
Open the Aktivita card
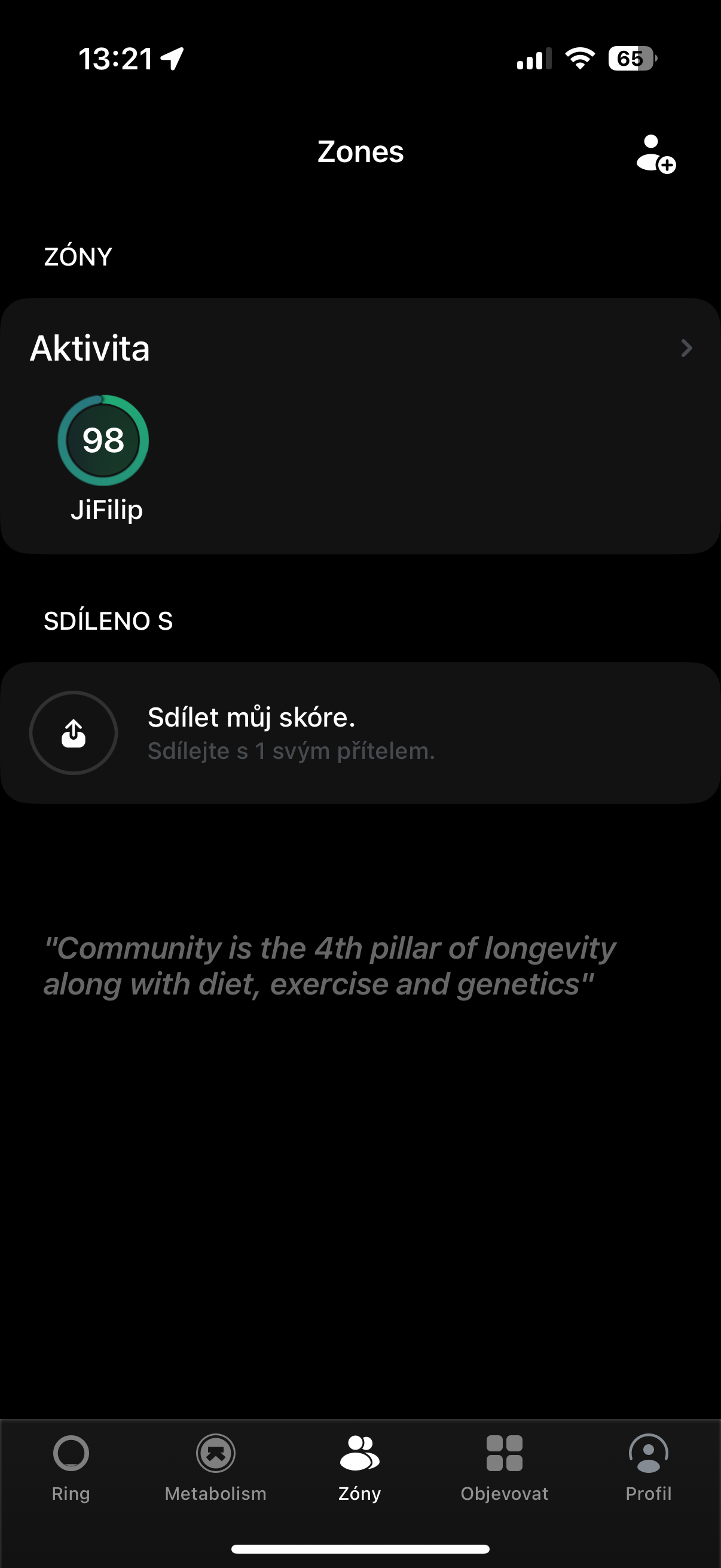[360, 426]
